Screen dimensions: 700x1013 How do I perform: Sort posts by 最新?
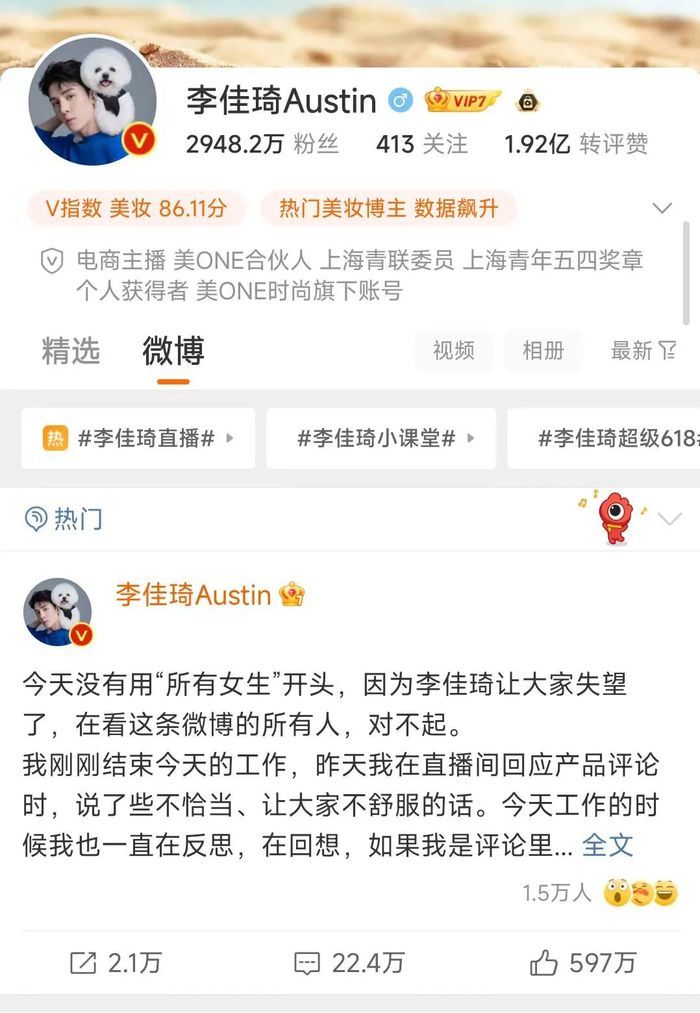(x=643, y=351)
